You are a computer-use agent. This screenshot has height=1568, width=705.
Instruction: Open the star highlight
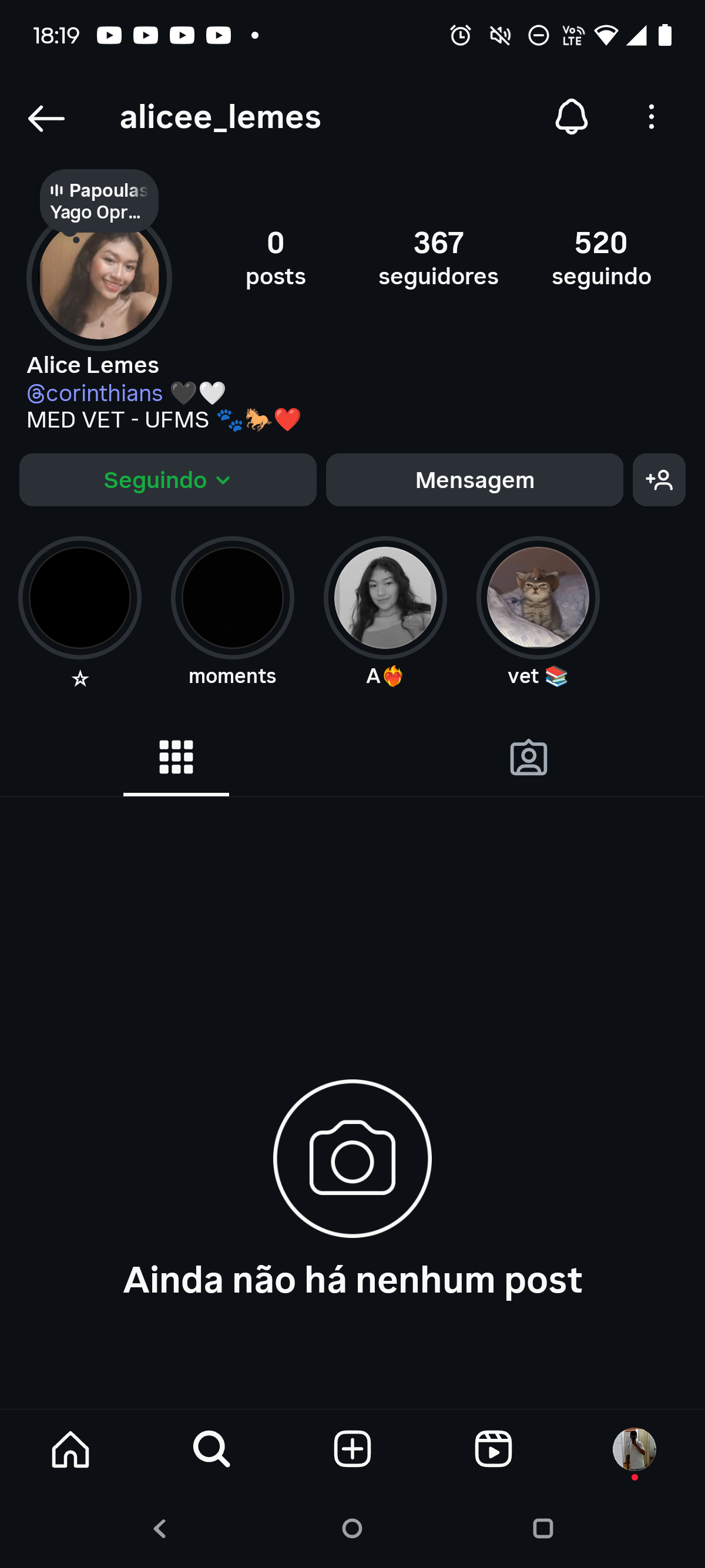click(80, 598)
